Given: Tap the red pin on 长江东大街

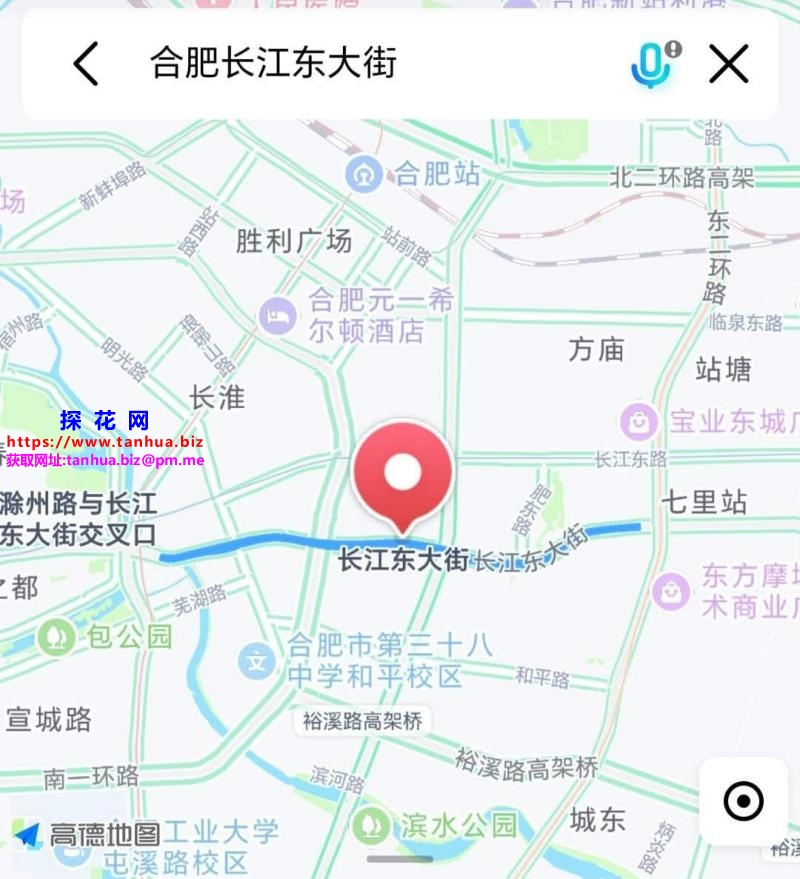Looking at the screenshot, I should point(403,474).
